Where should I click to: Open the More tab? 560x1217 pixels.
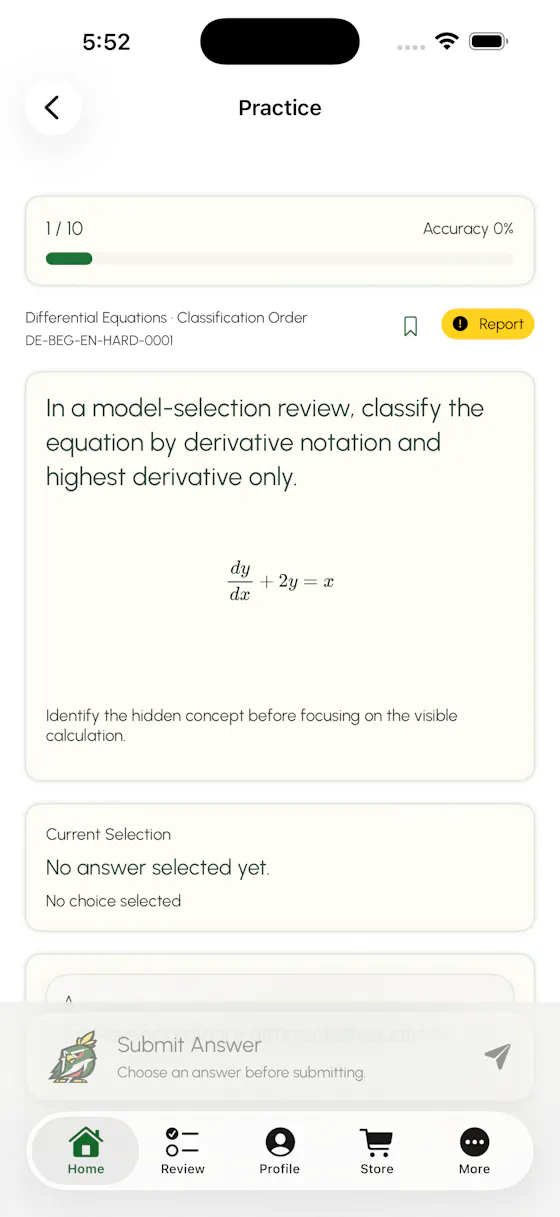tap(474, 1151)
